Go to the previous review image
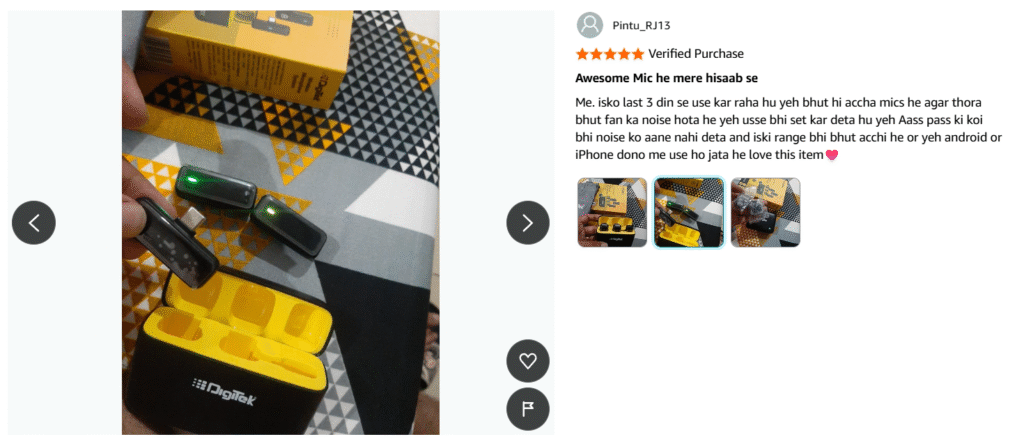Screen dimensions: 1024x446 point(33,222)
